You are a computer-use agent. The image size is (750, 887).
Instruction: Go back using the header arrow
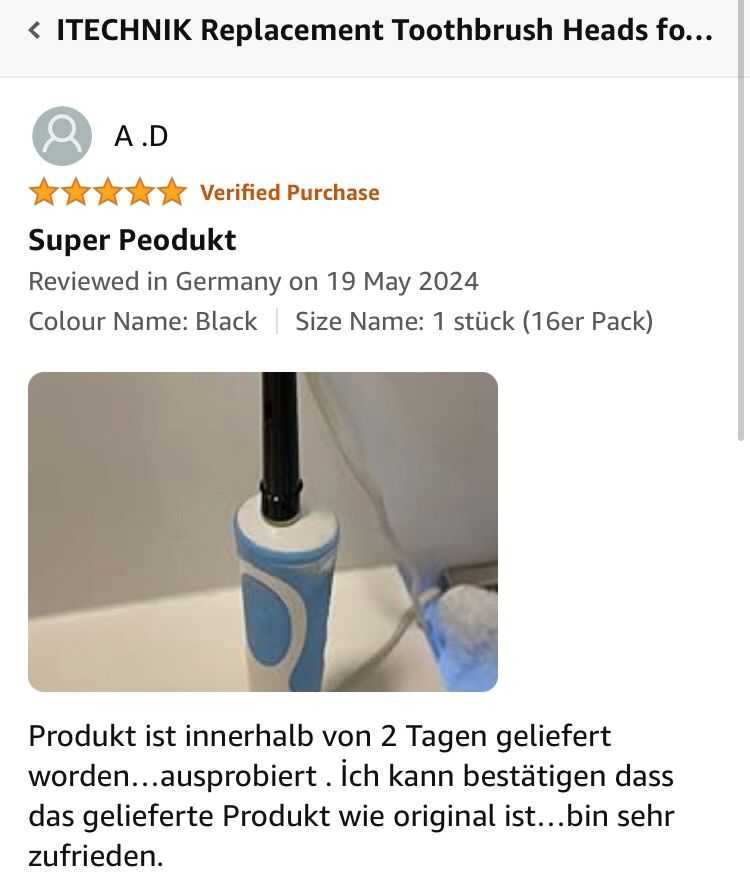[x=35, y=31]
